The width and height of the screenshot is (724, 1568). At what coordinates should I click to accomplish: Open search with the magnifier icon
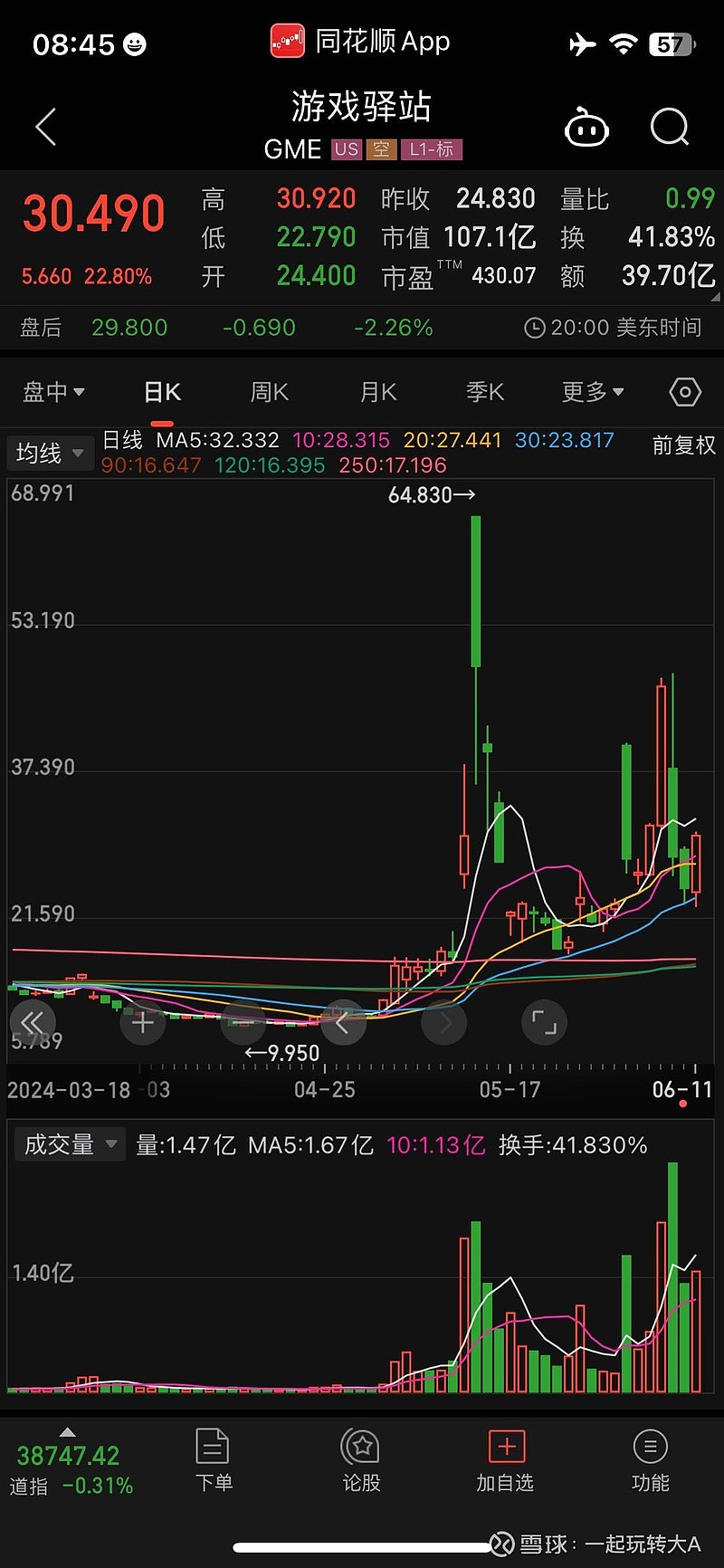670,127
